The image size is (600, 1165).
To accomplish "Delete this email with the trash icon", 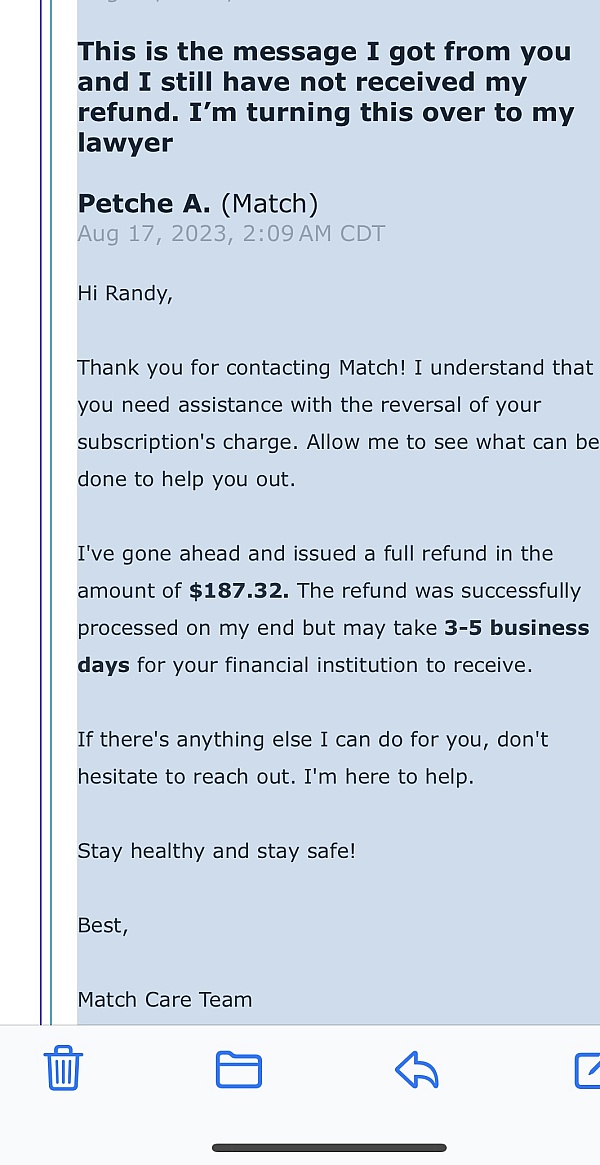I will tap(63, 1068).
